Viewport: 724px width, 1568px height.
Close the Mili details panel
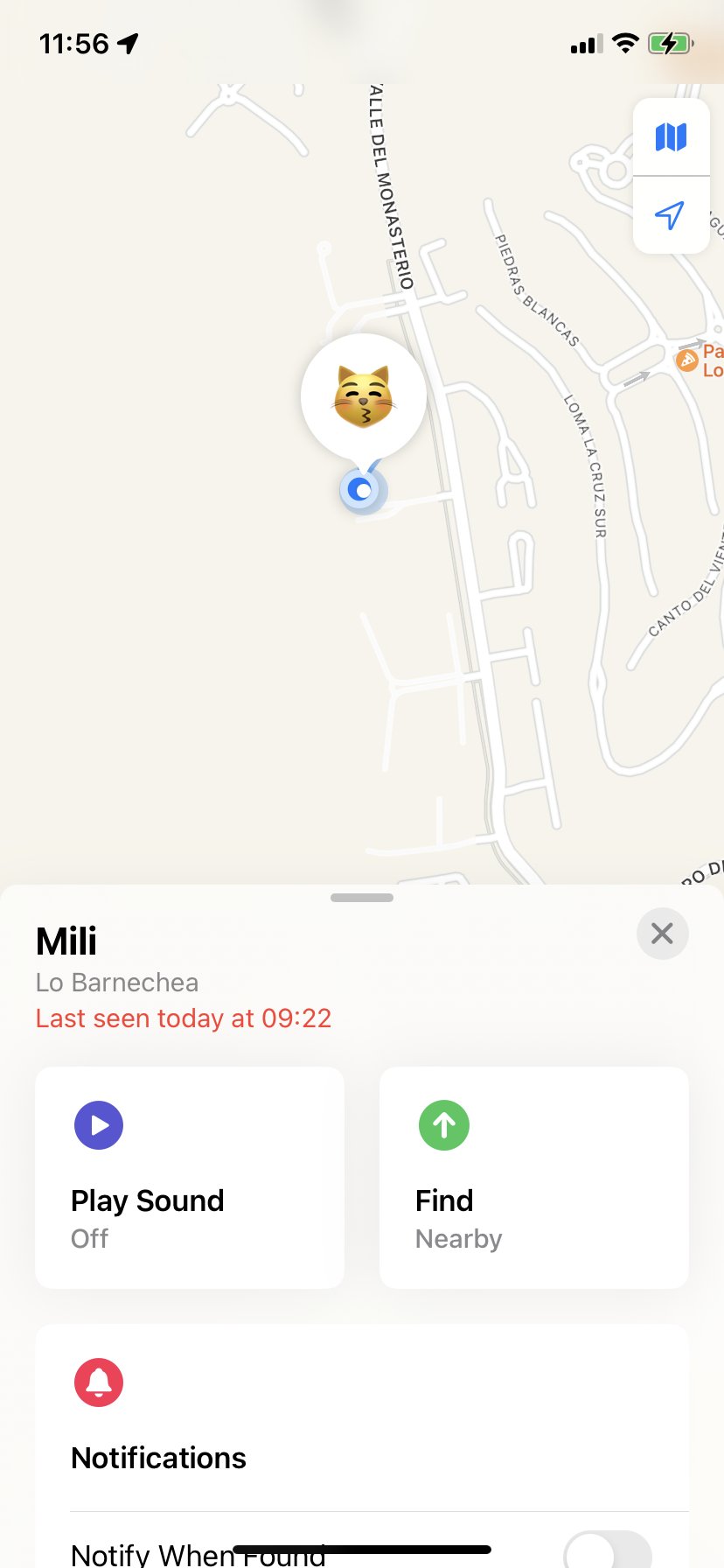pos(662,934)
